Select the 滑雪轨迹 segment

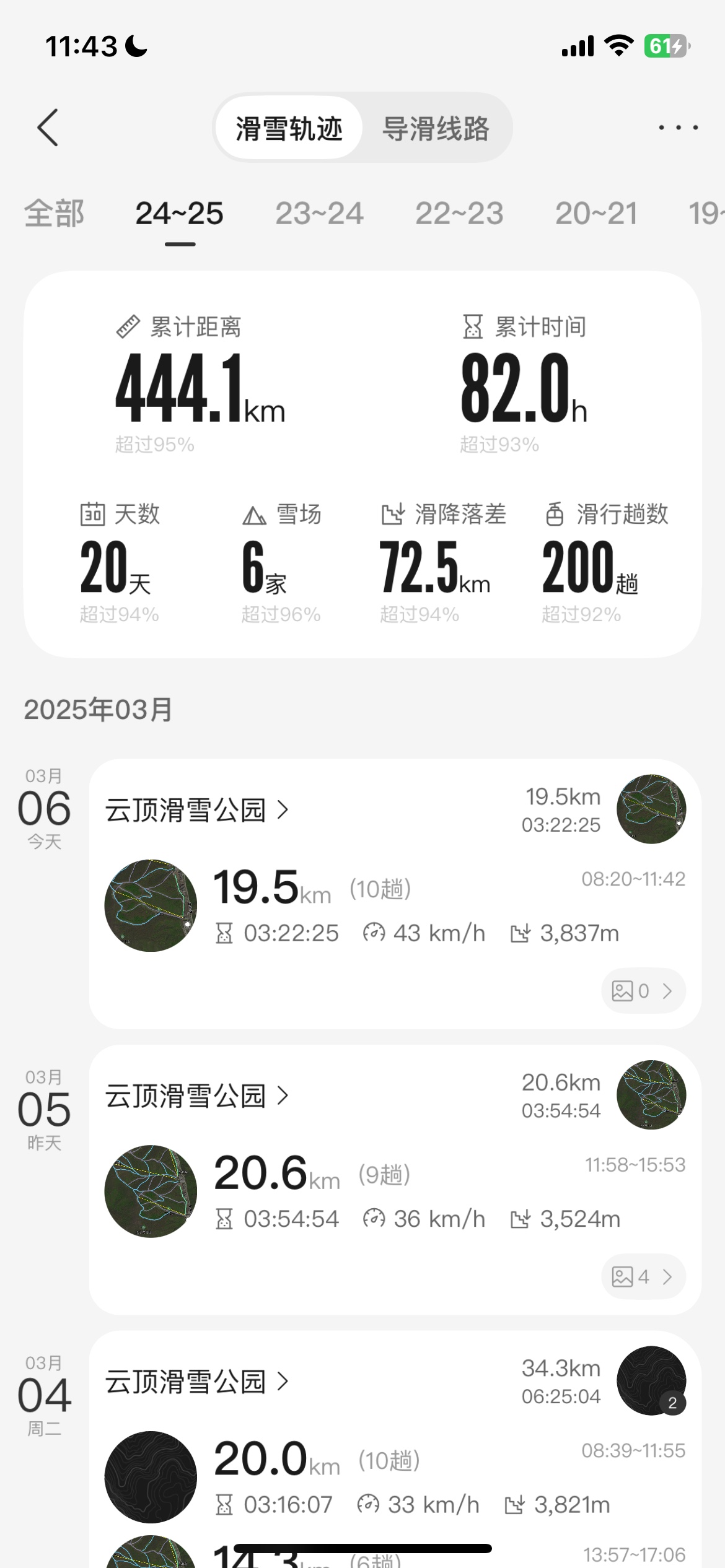[x=289, y=128]
